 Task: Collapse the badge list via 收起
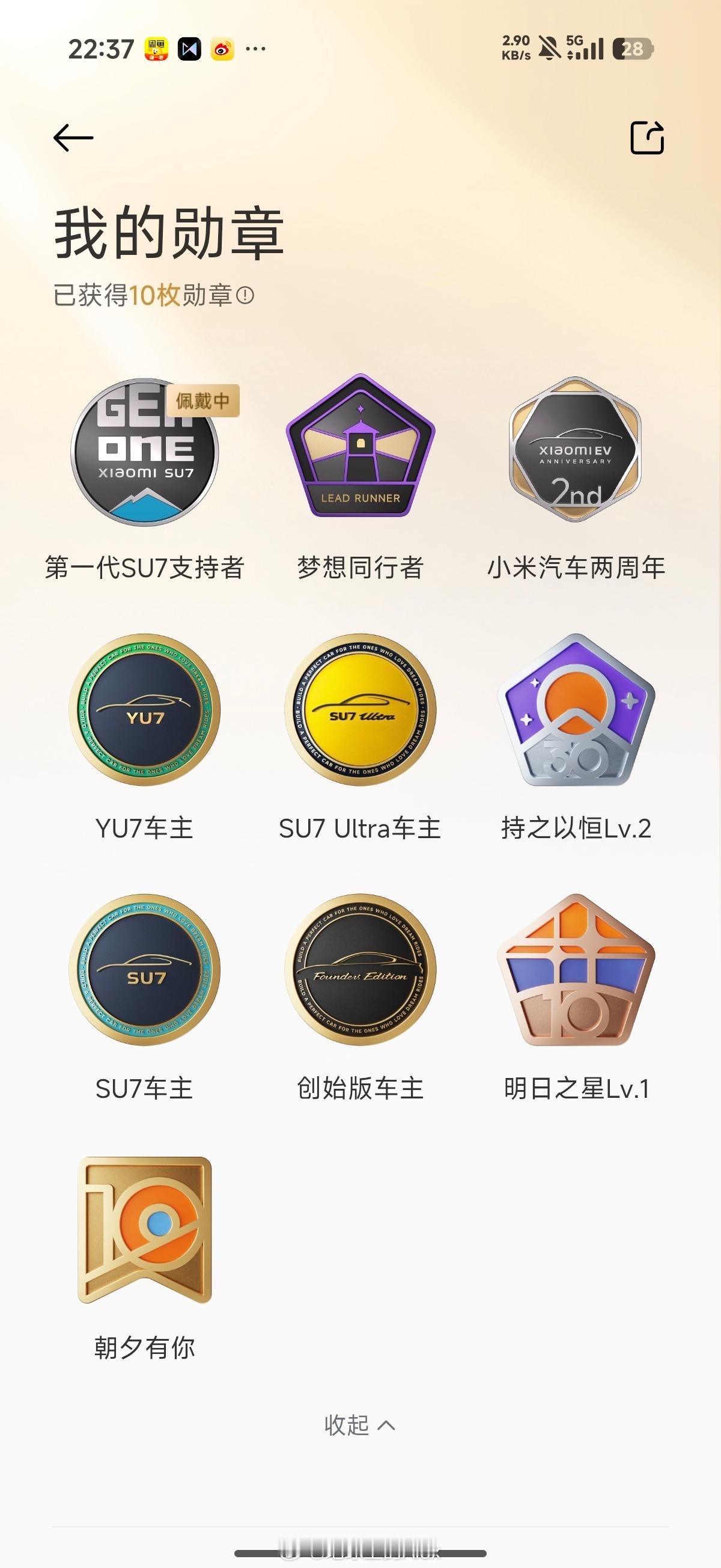(360, 1424)
